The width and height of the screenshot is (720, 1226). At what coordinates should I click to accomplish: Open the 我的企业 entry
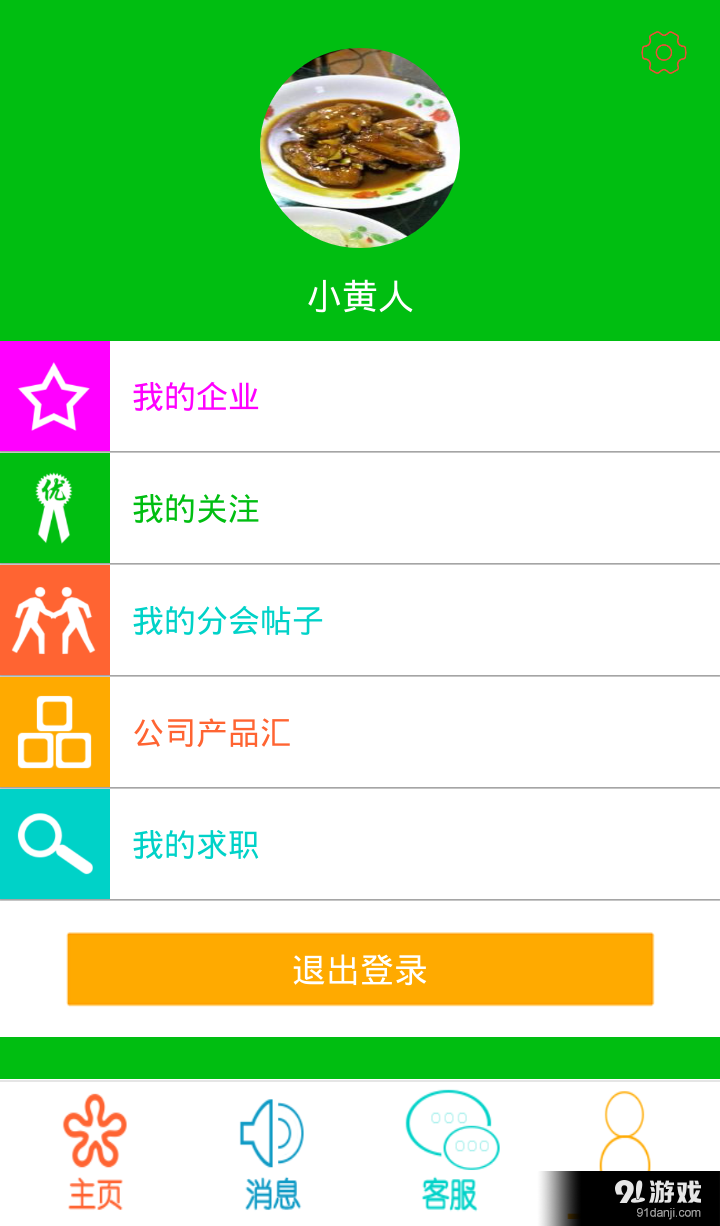[x=300, y=396]
